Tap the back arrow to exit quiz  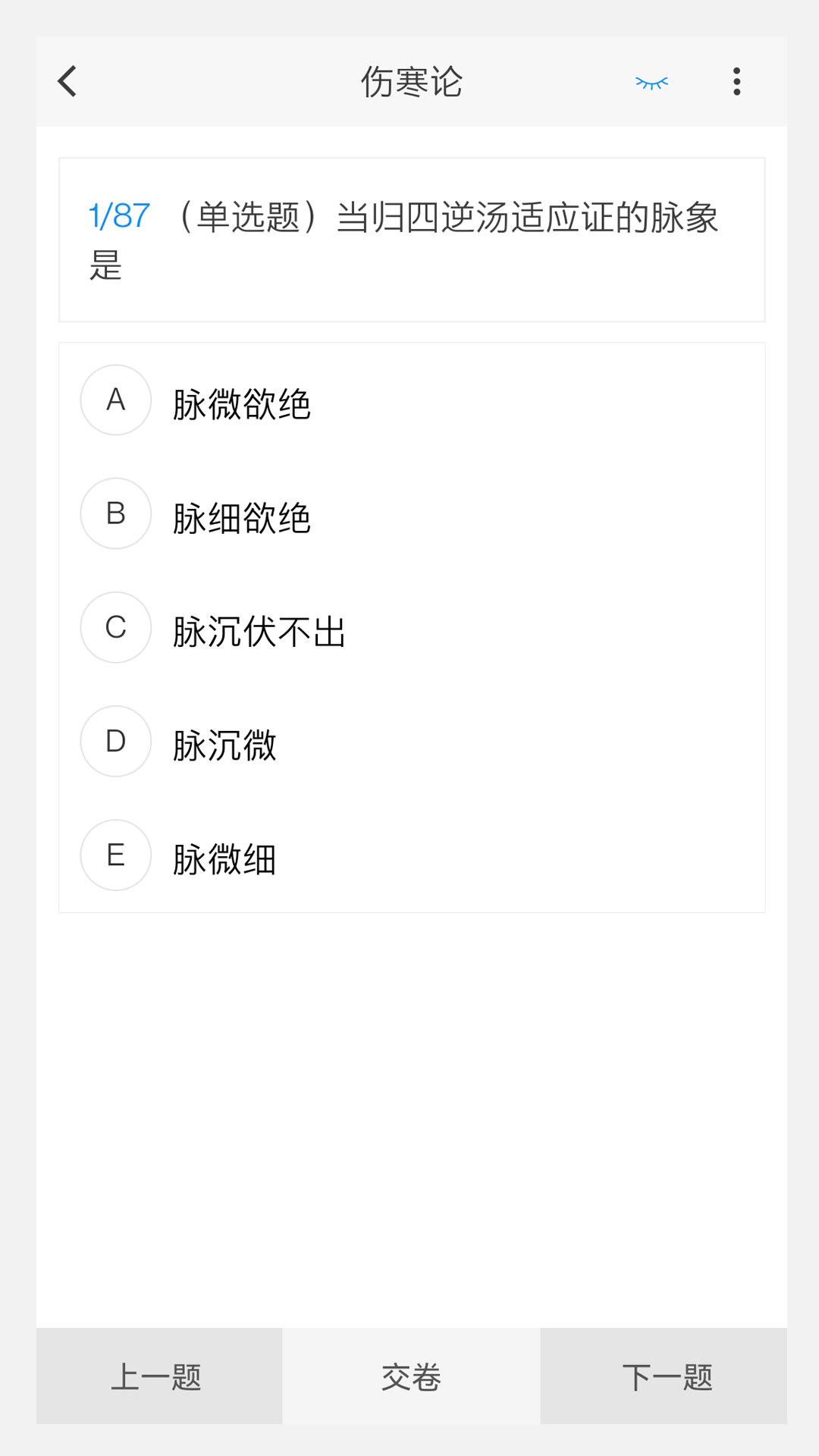click(x=67, y=81)
